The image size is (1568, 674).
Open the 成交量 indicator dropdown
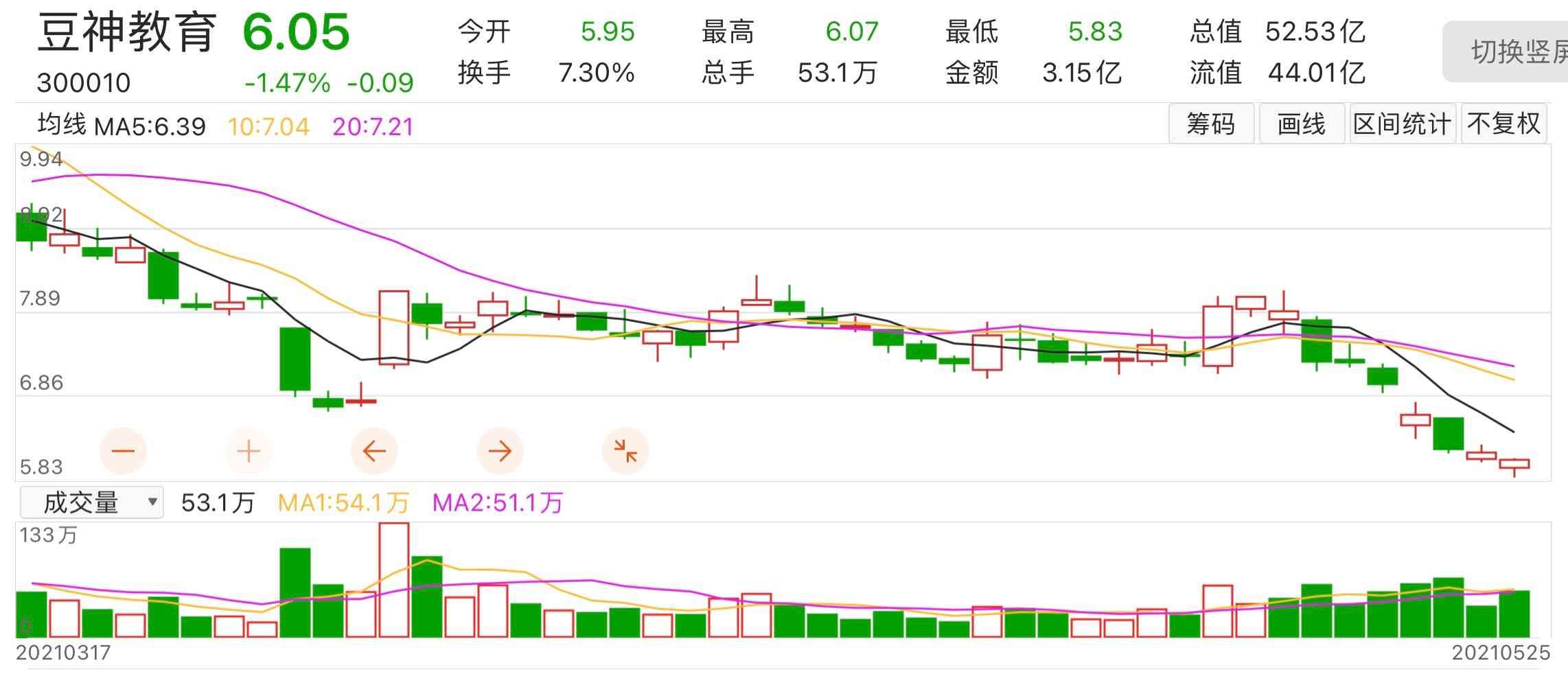[92, 502]
